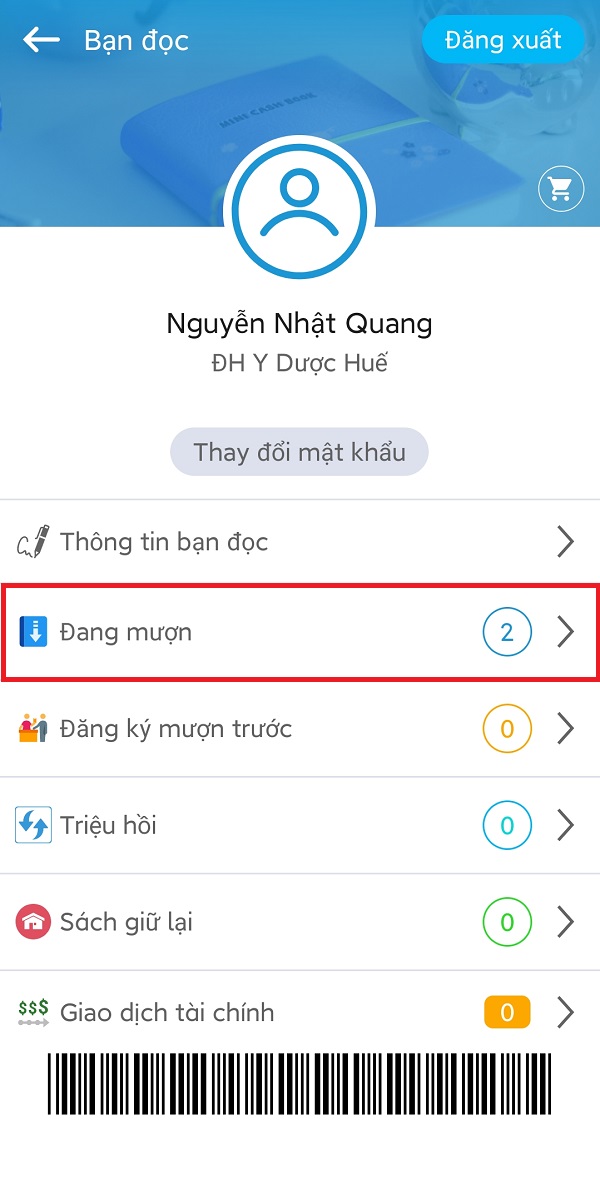The height and width of the screenshot is (1179, 600).
Task: Open the Triệu hồi row
Action: [300, 826]
